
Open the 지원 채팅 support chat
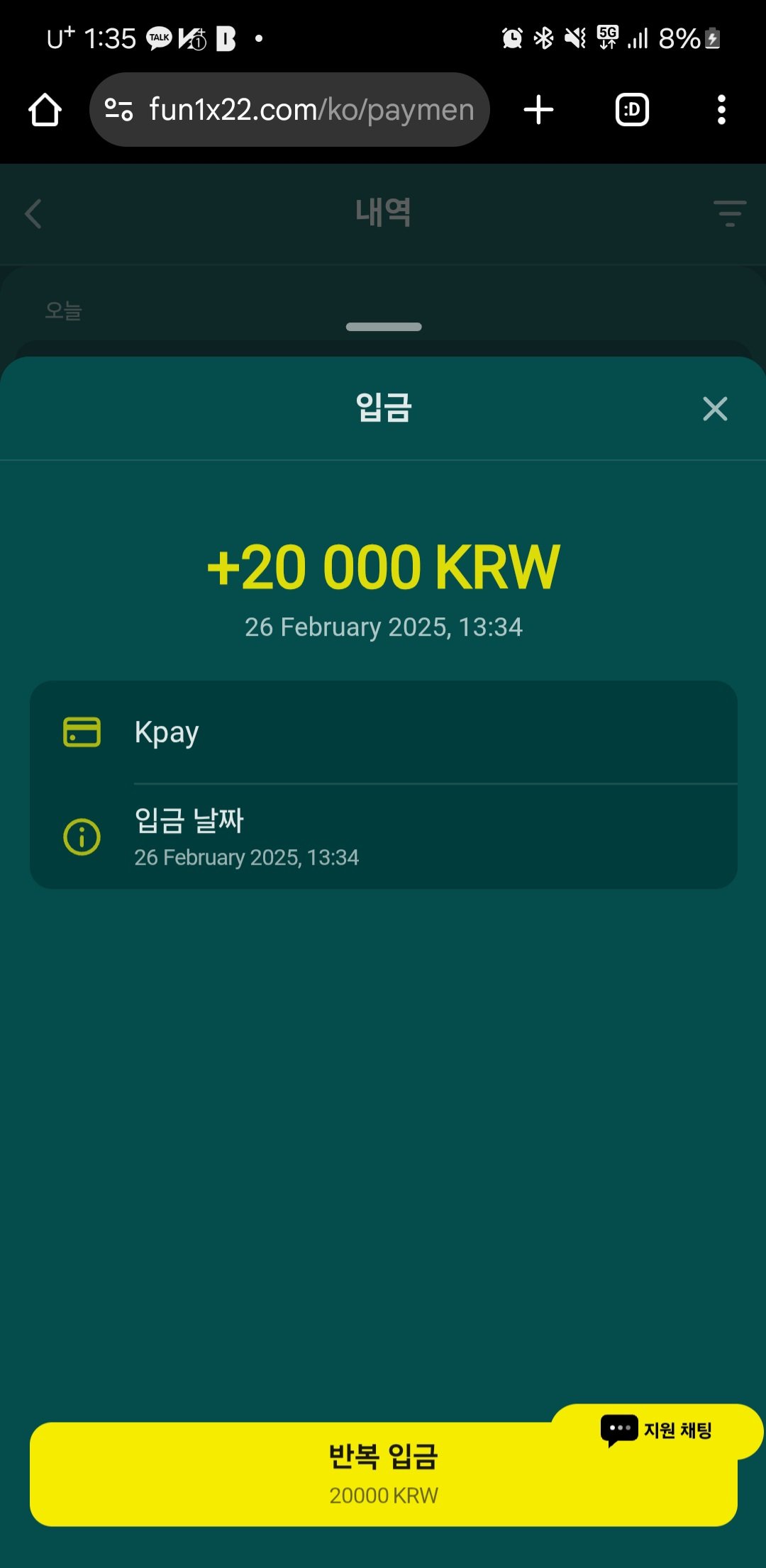point(657,1430)
